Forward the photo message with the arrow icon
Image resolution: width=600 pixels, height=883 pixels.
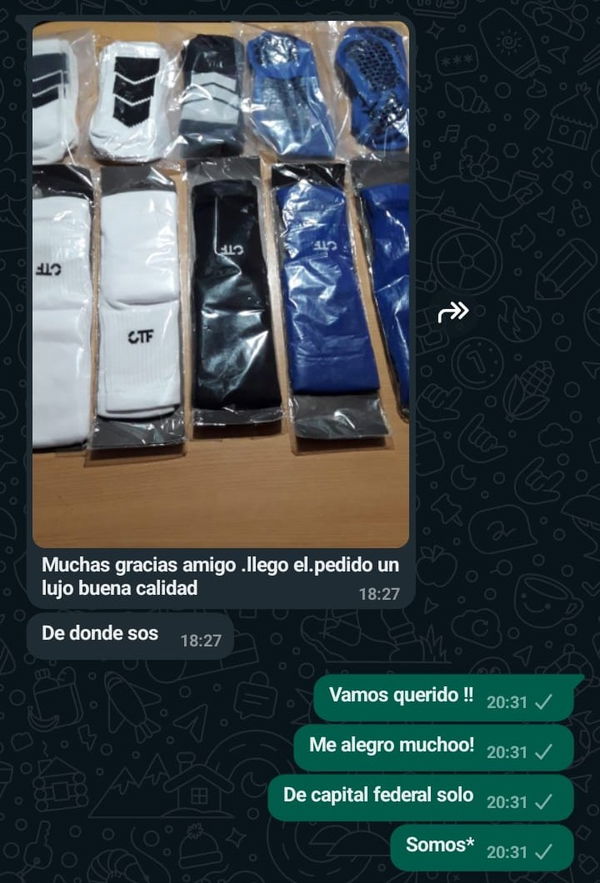point(453,312)
